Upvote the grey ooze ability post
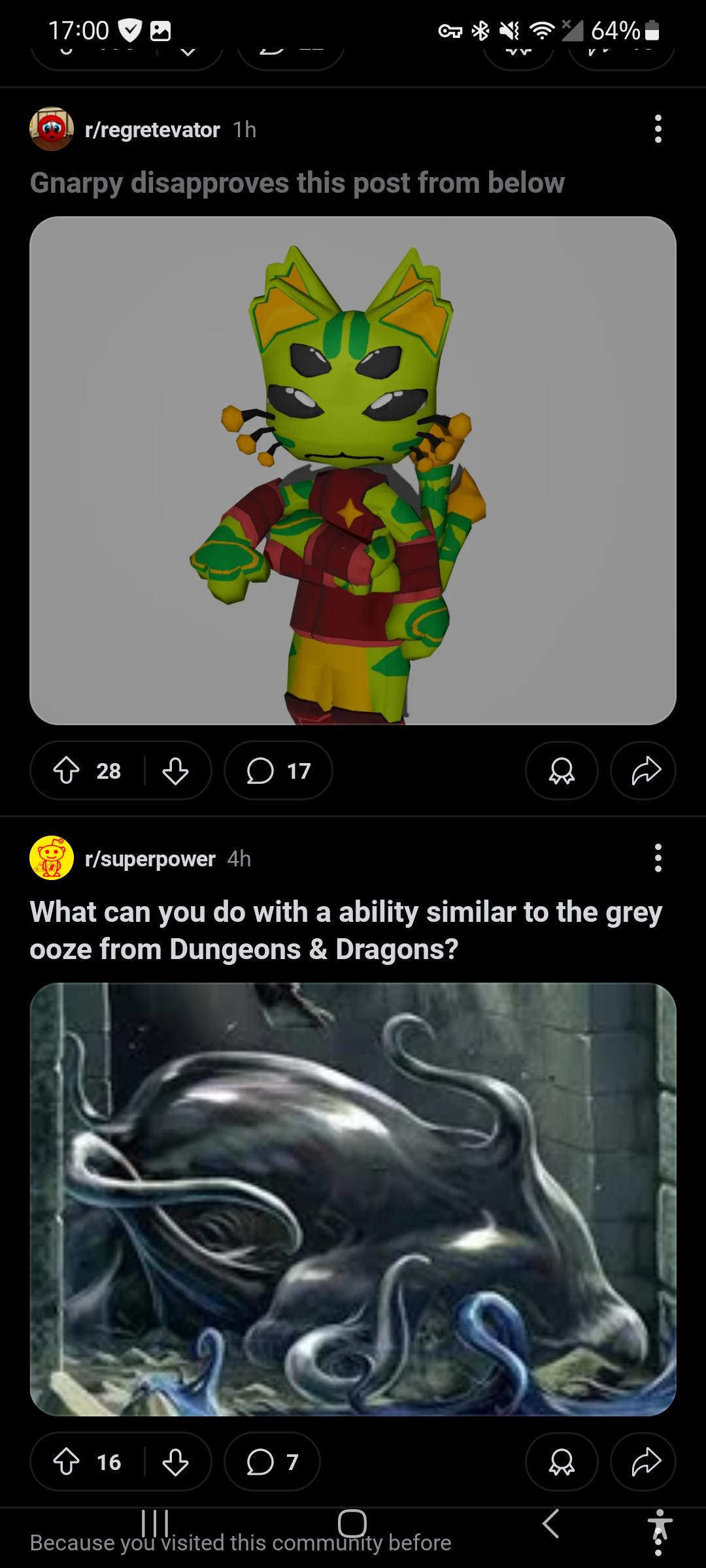Screen dimensions: 706x1568 (x=66, y=1462)
